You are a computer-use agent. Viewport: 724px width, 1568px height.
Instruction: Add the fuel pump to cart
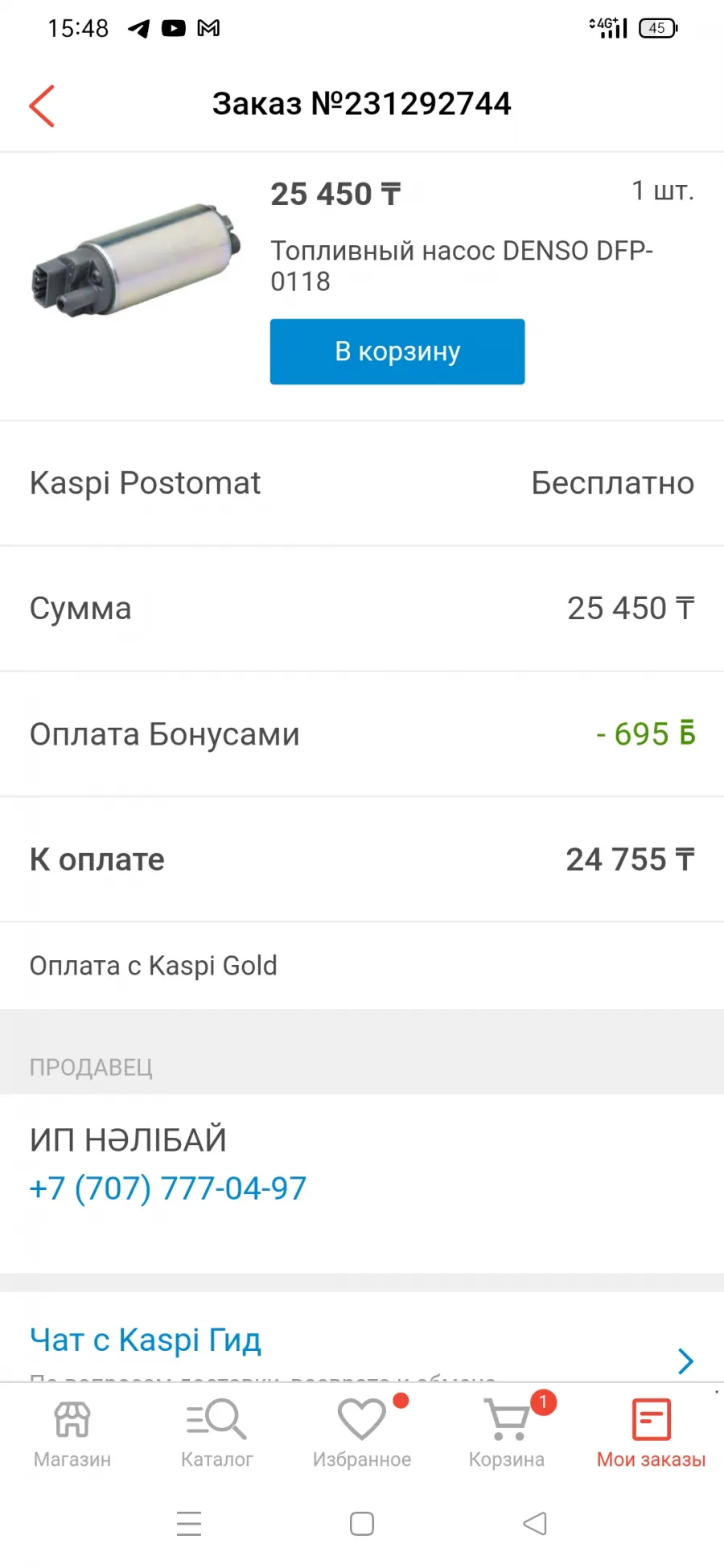(397, 351)
